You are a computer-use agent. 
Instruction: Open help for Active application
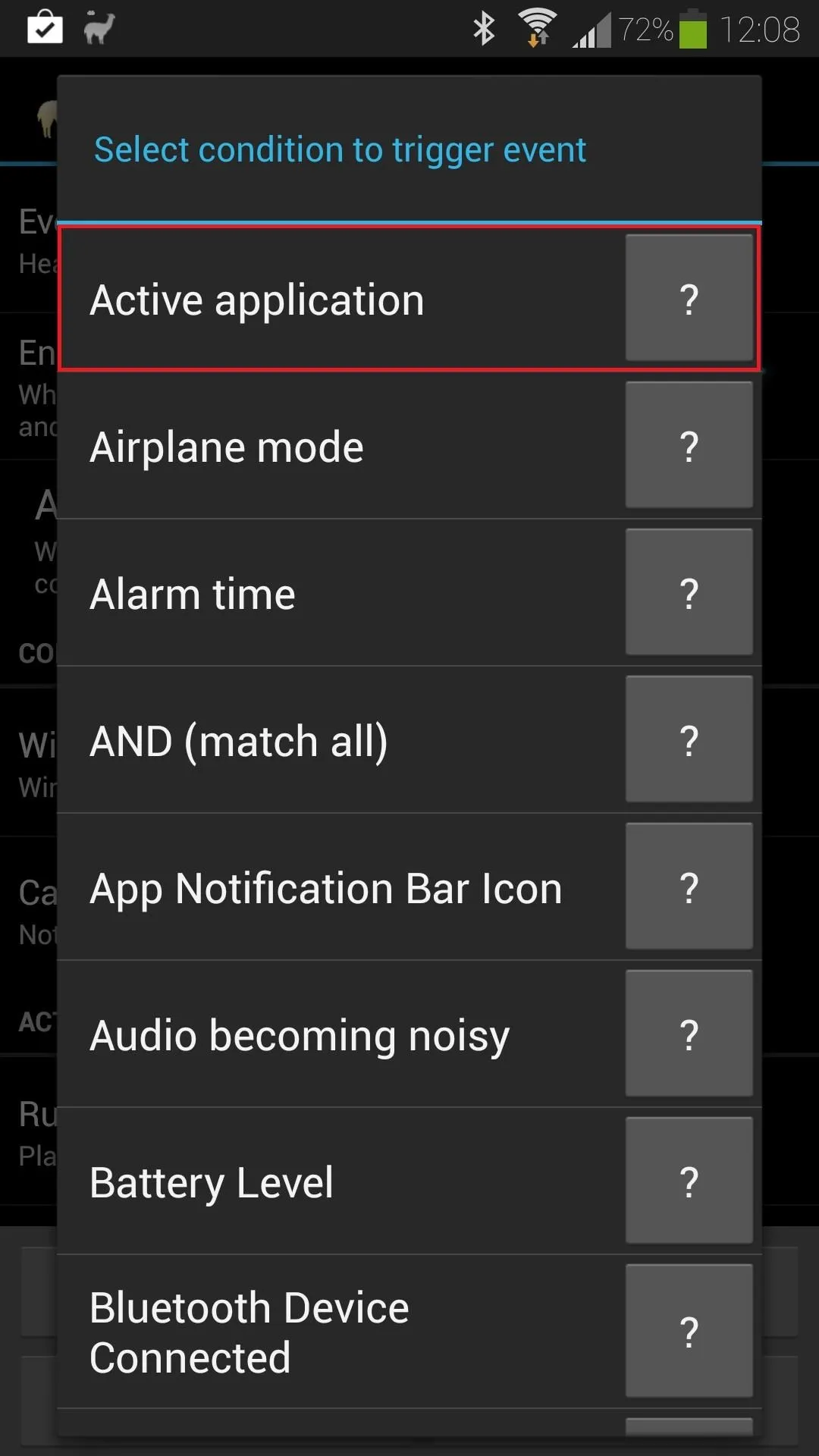click(689, 298)
